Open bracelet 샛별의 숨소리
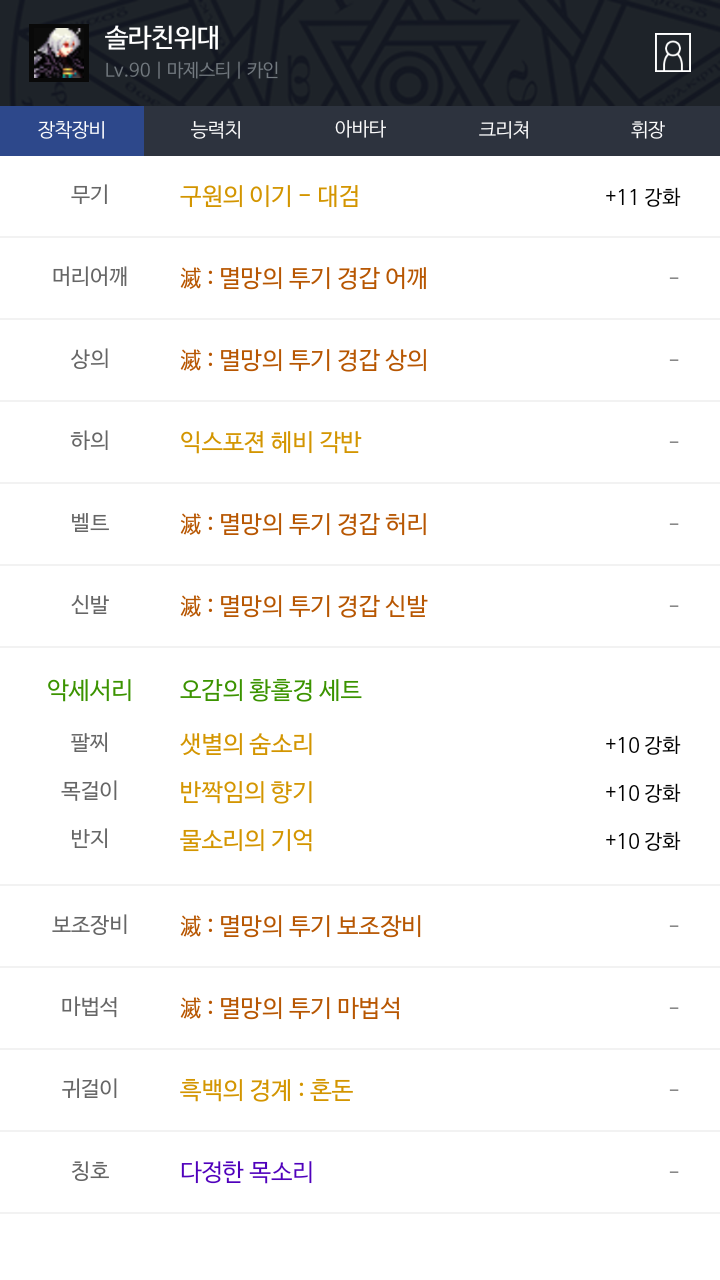 click(247, 744)
